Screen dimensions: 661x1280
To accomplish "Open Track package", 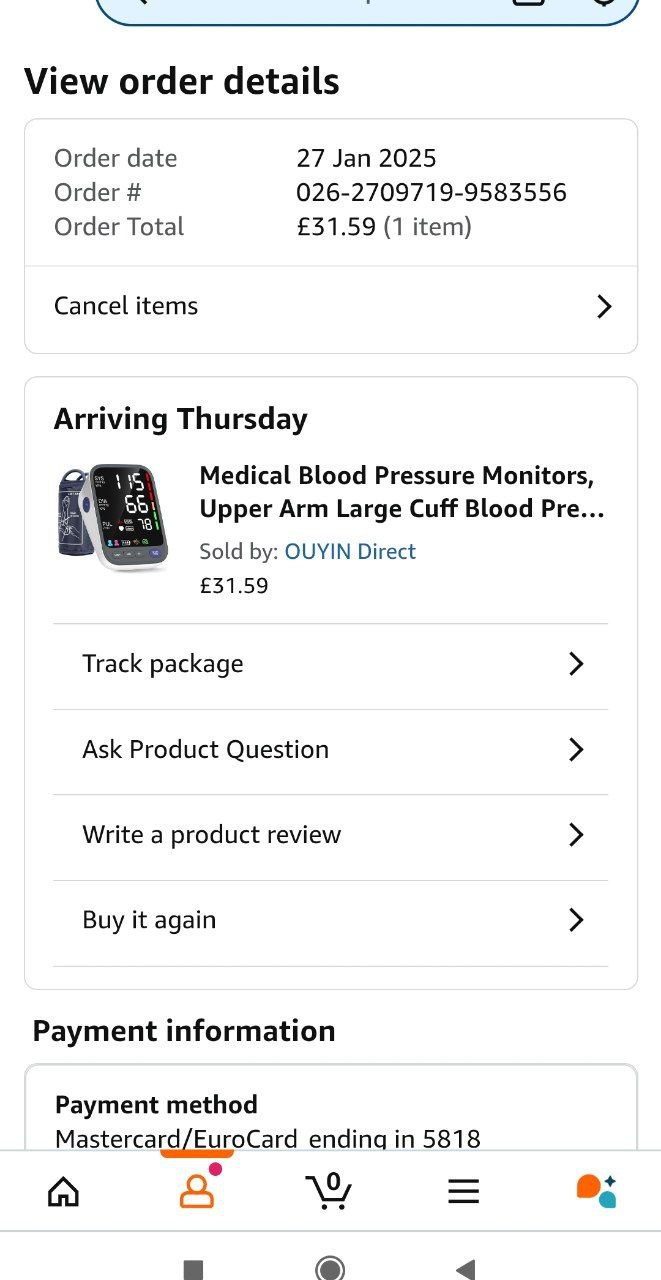I will coord(330,665).
